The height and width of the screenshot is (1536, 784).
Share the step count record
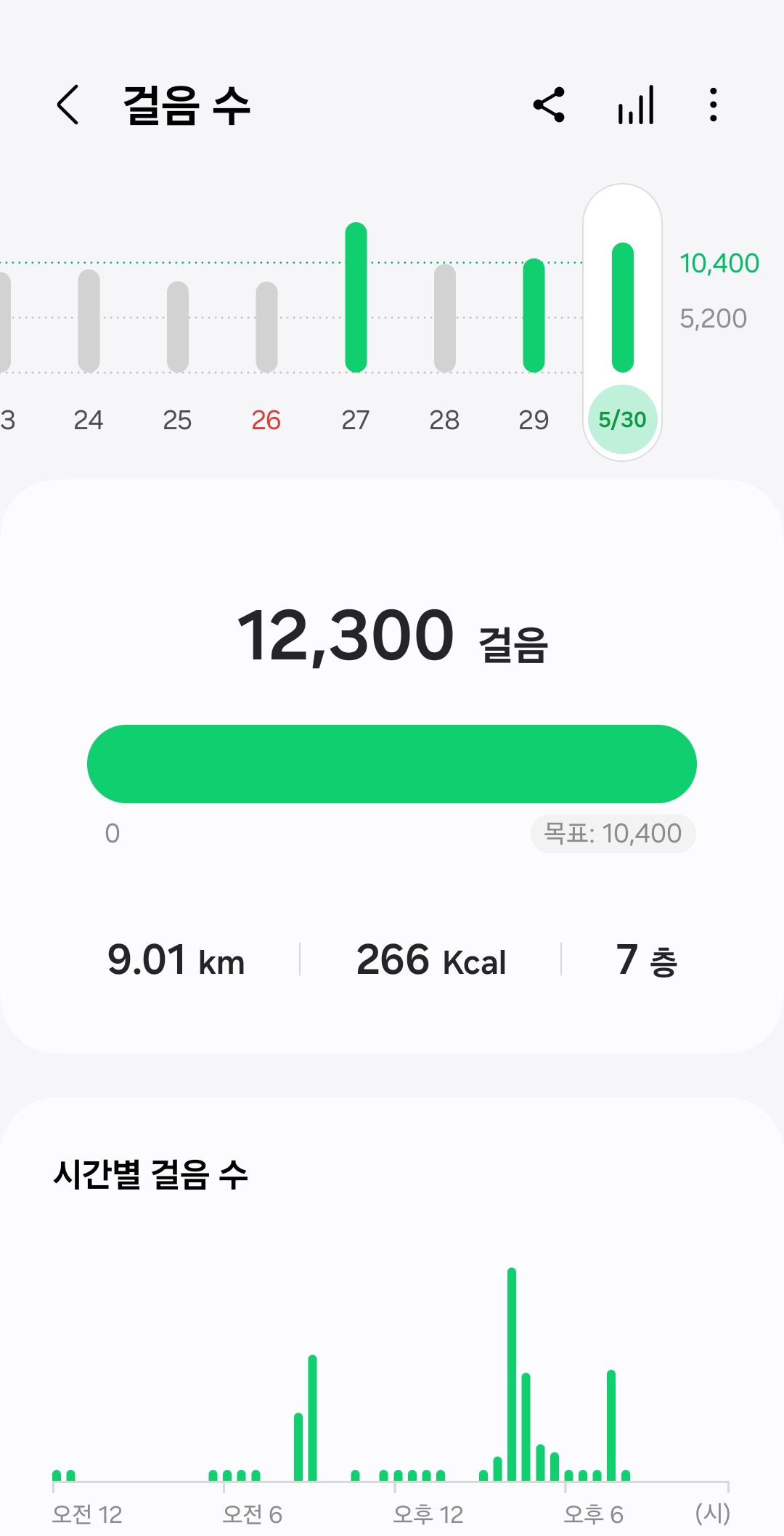[549, 105]
